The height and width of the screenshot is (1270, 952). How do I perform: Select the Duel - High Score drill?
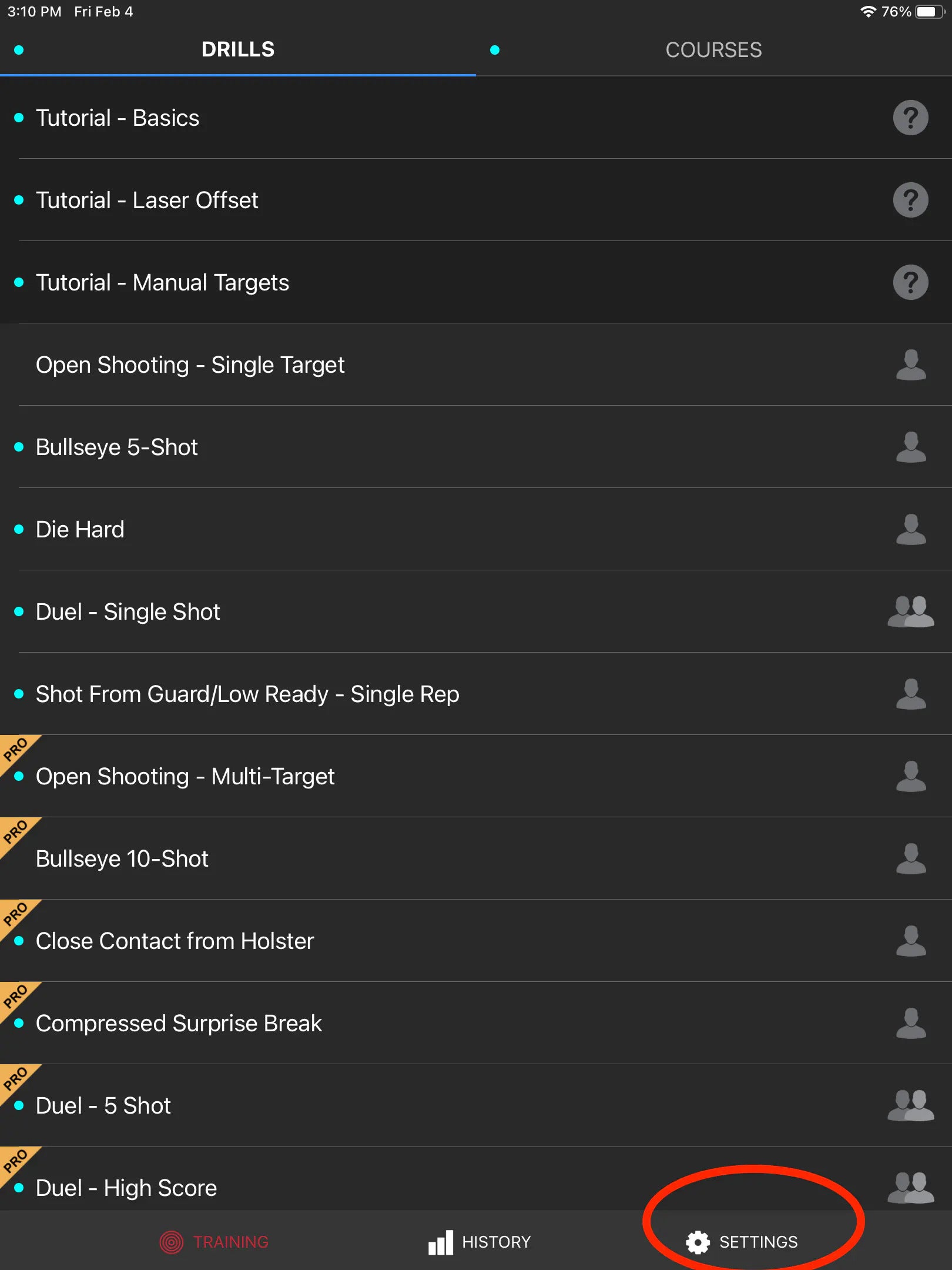coord(126,1188)
